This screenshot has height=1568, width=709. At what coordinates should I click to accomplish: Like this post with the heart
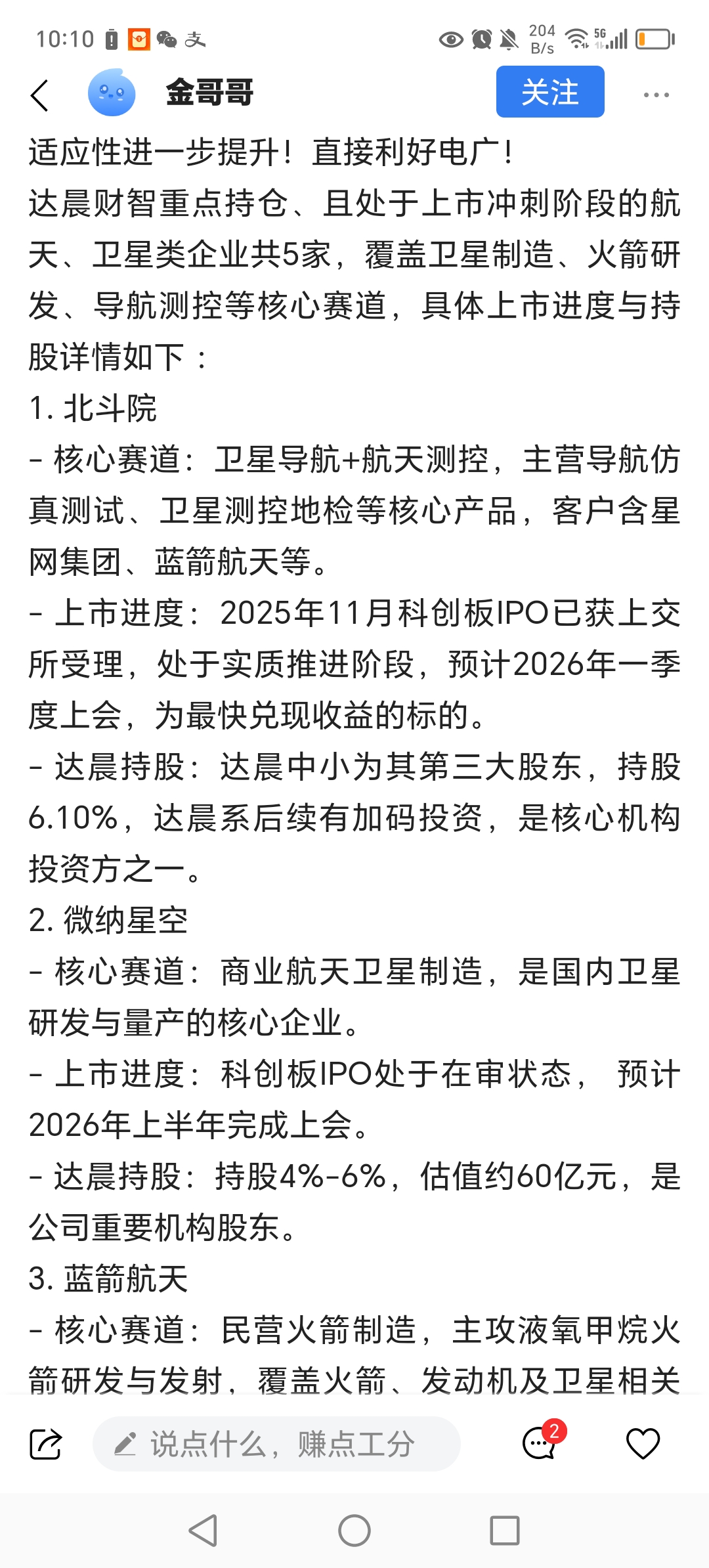click(x=642, y=1444)
